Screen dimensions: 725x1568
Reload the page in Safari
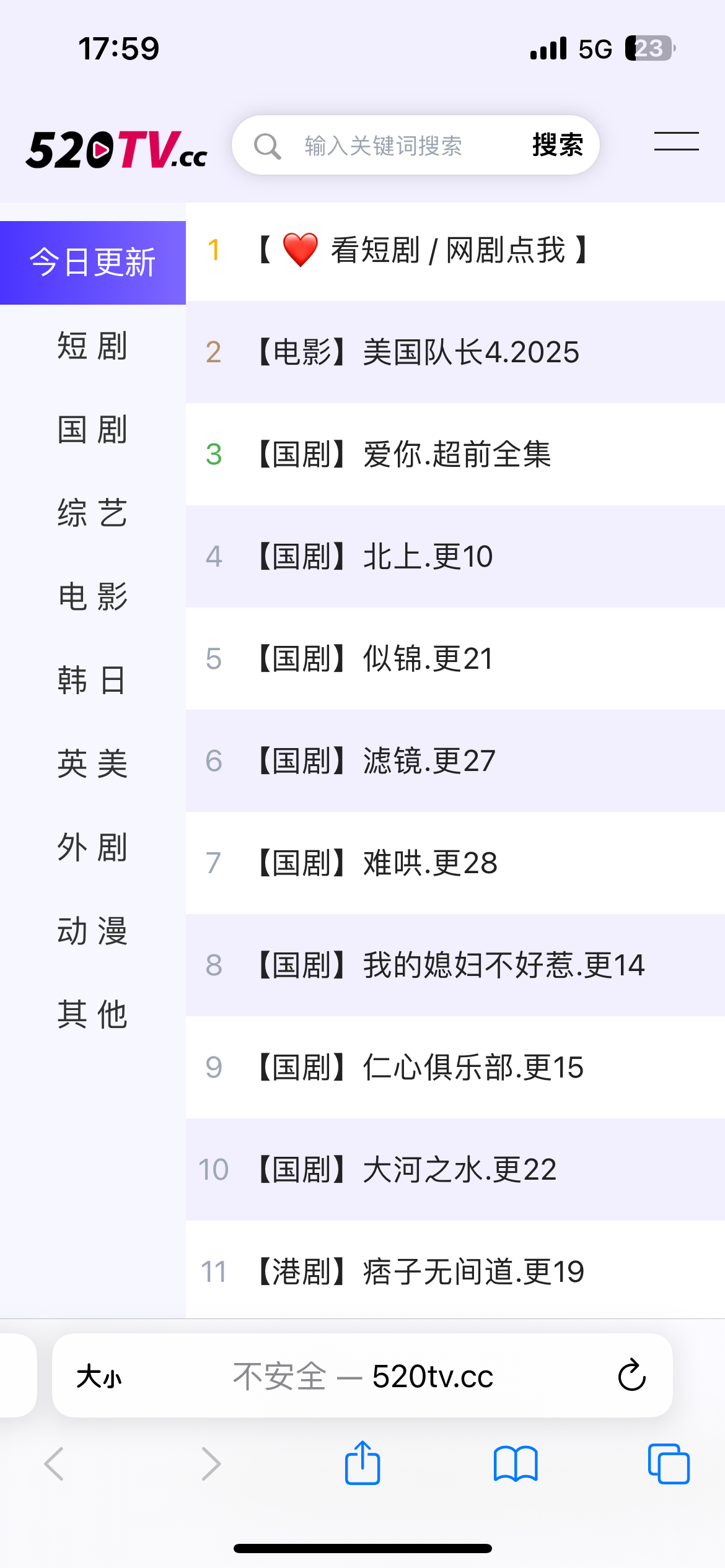click(x=631, y=1375)
